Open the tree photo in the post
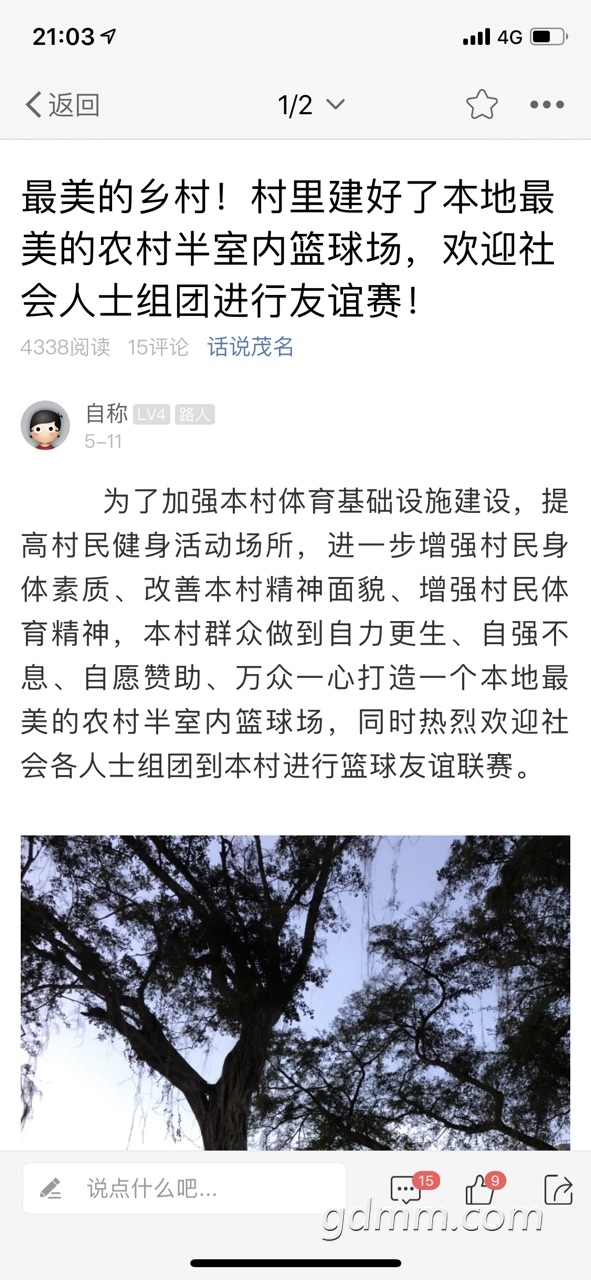 (295, 992)
